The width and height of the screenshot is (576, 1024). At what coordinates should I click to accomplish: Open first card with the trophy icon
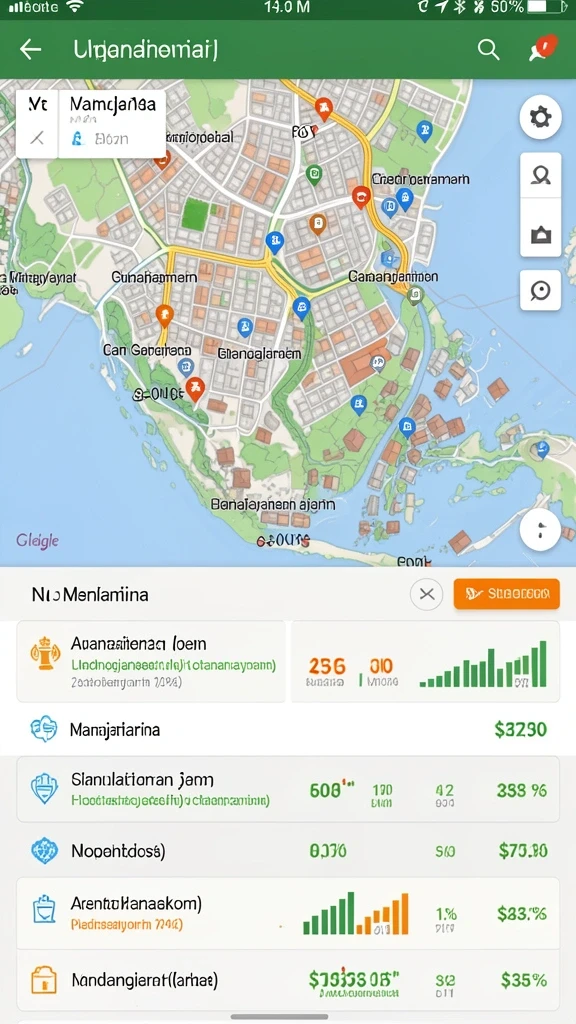coord(151,662)
